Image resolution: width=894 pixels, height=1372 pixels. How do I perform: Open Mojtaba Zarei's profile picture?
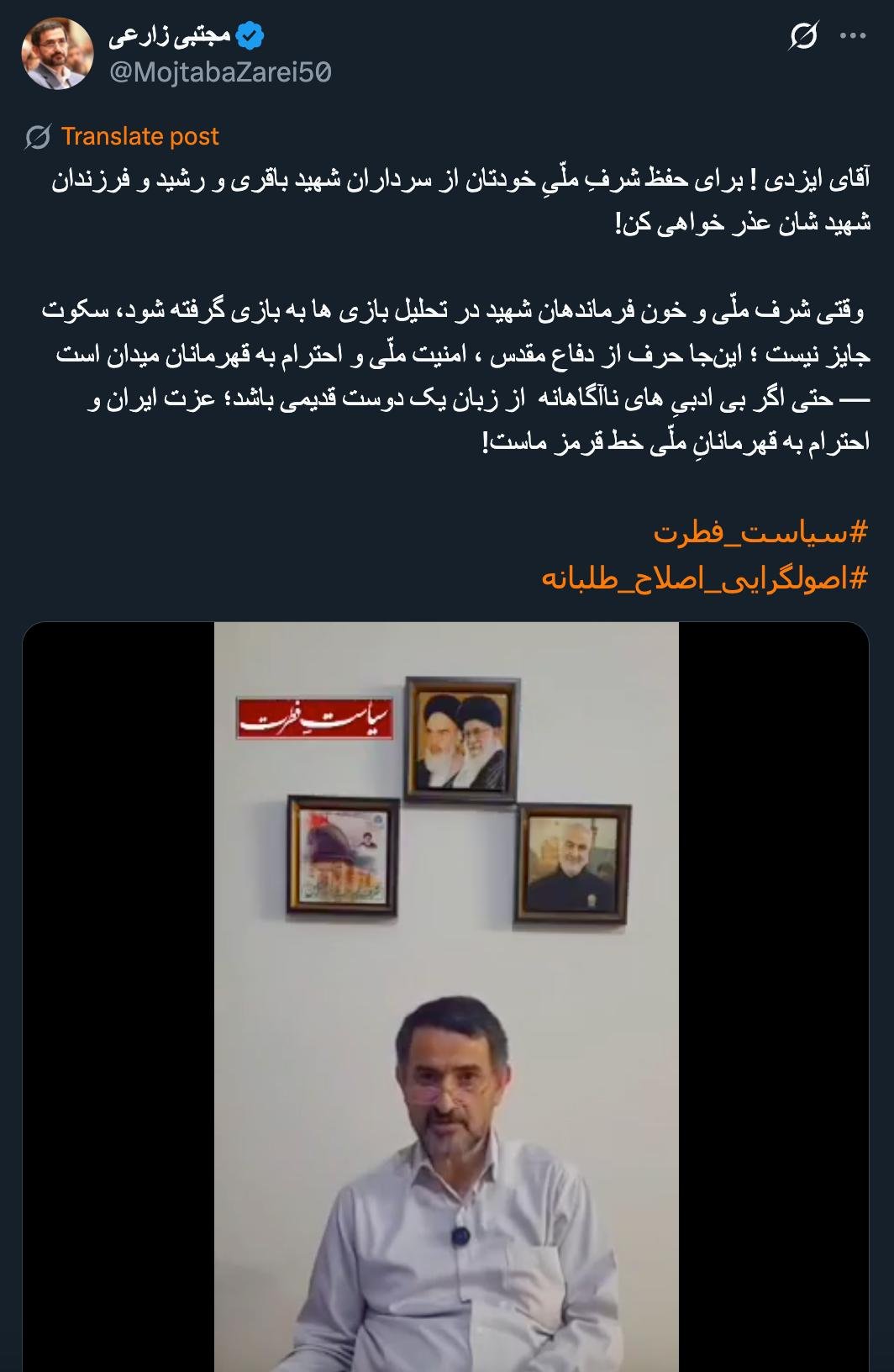click(57, 53)
